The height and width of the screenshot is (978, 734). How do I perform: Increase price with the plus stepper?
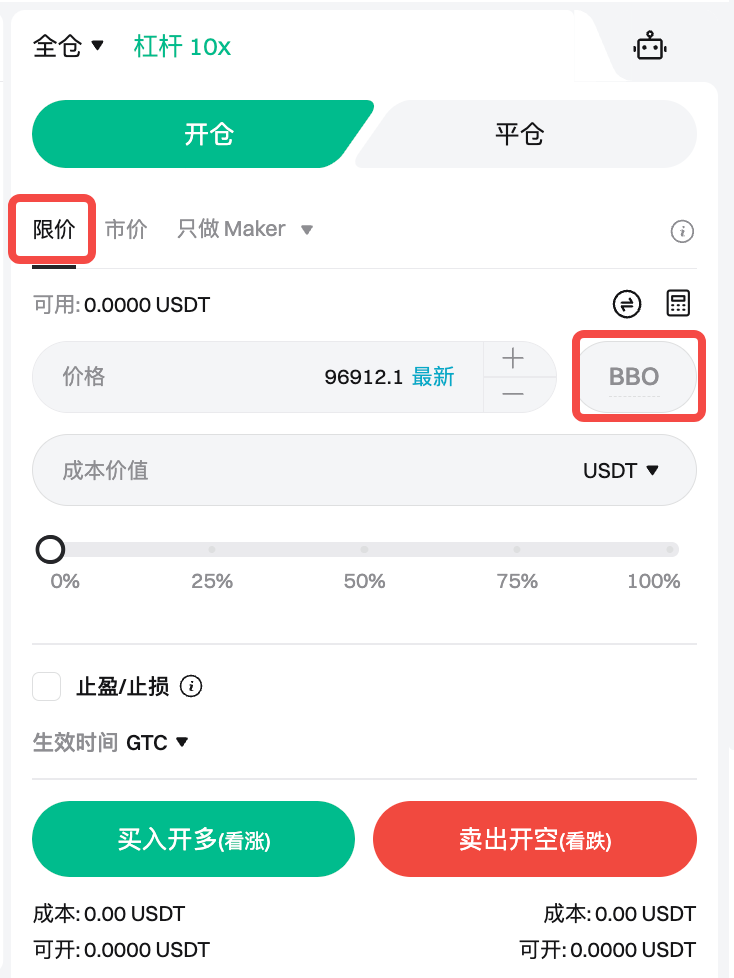click(x=513, y=358)
